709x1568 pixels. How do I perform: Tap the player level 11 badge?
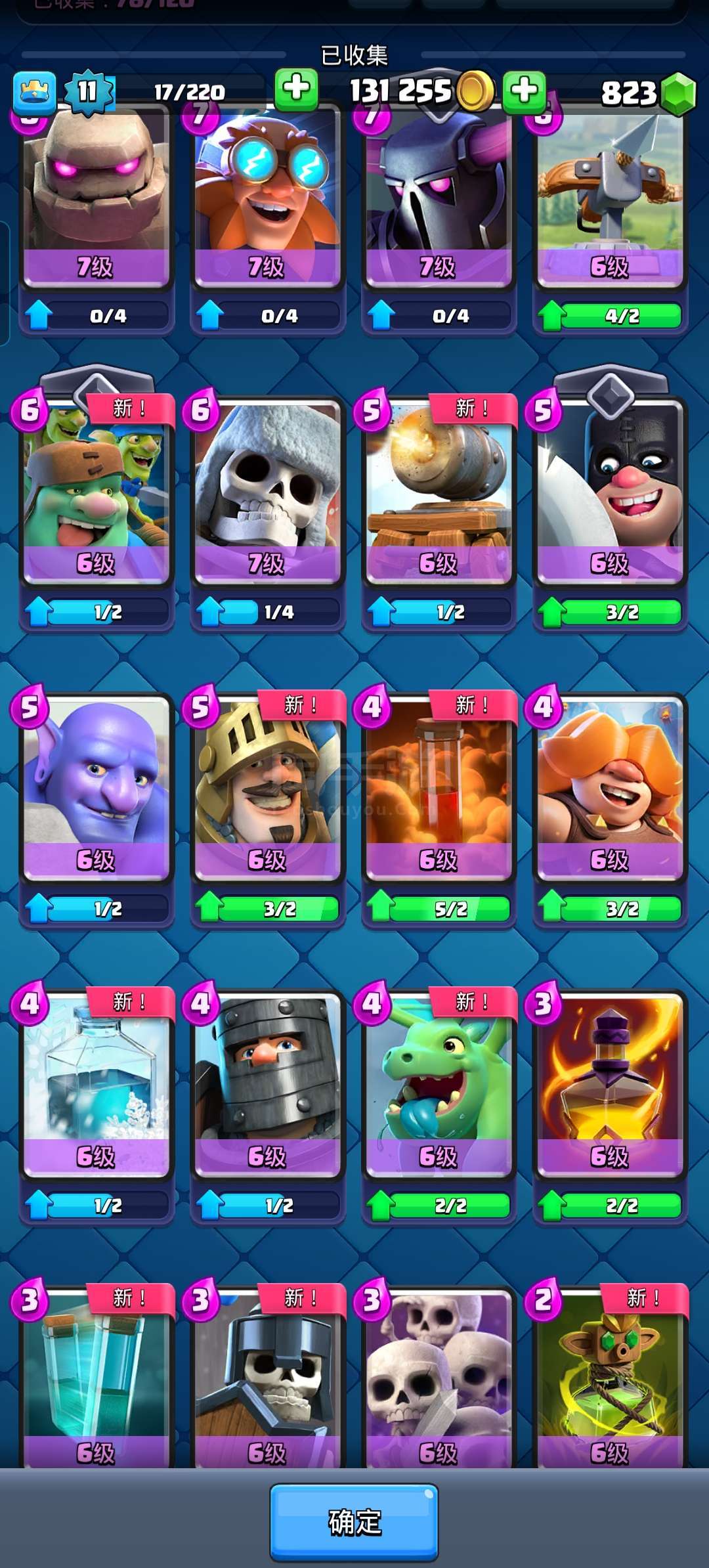89,92
